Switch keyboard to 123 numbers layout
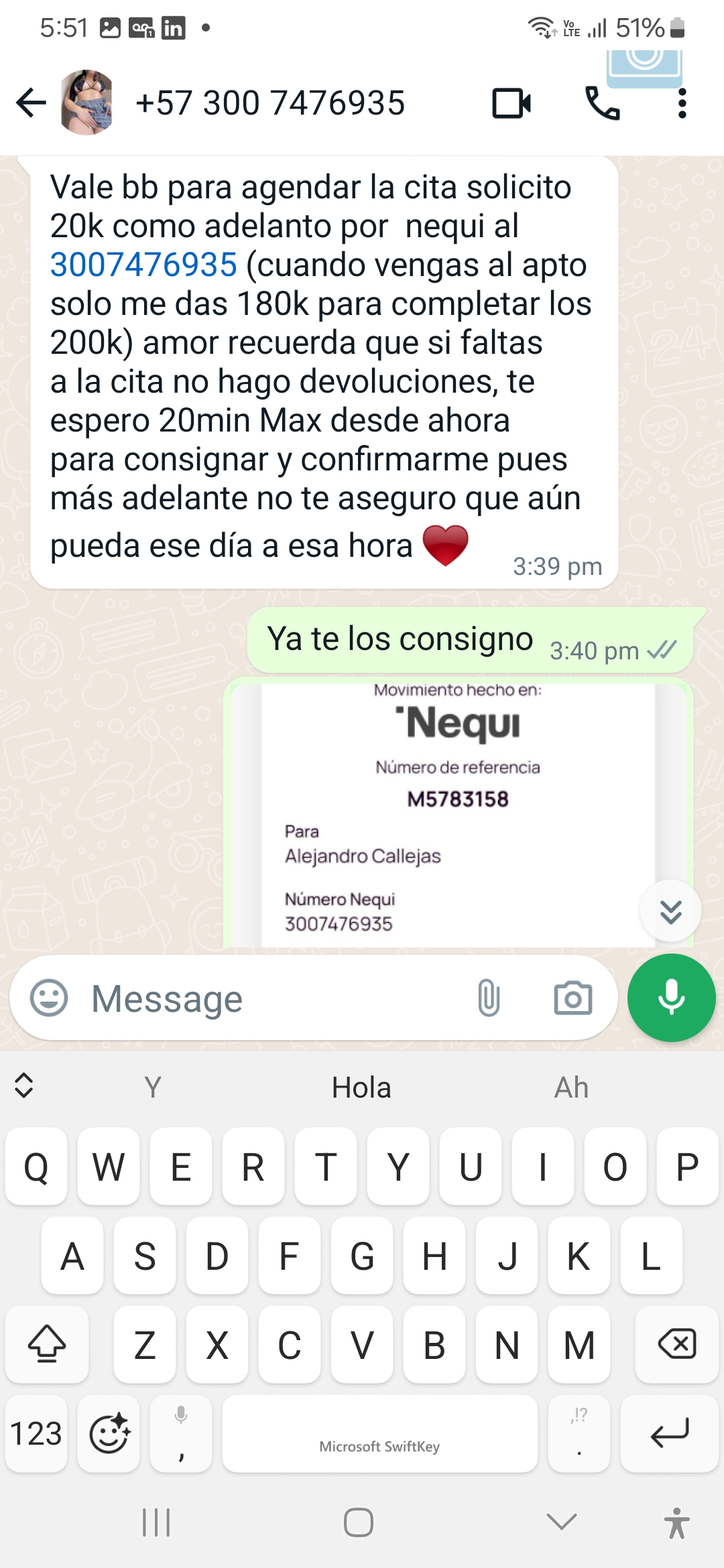Viewport: 724px width, 1568px height. pos(36,1433)
